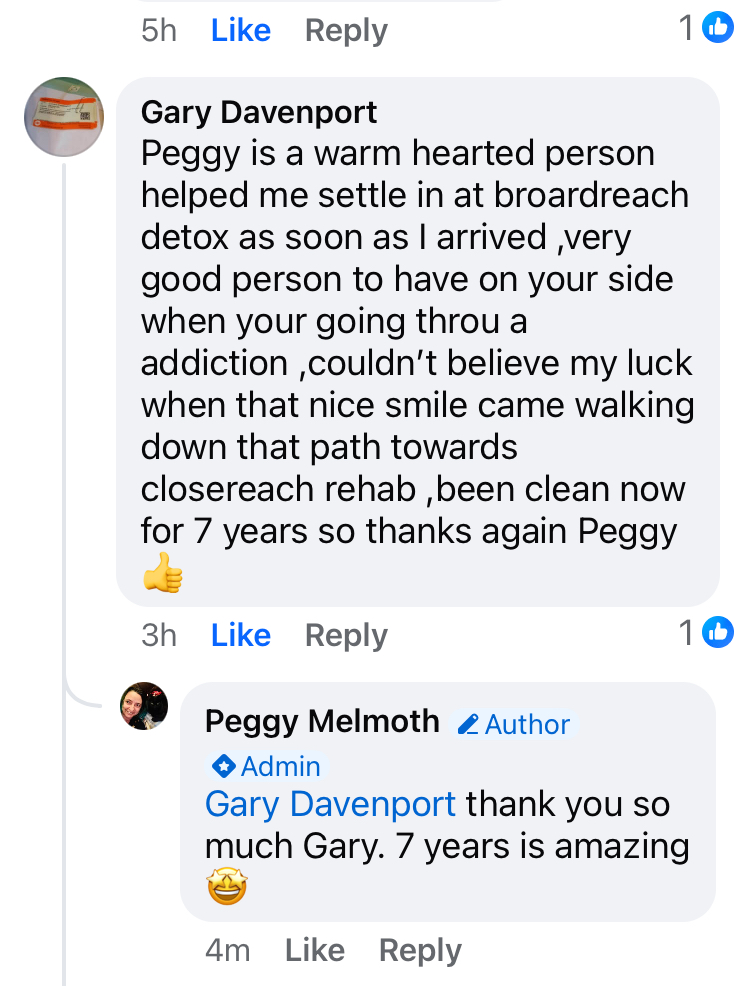Open Gary Davenport's name on his comment

click(259, 111)
